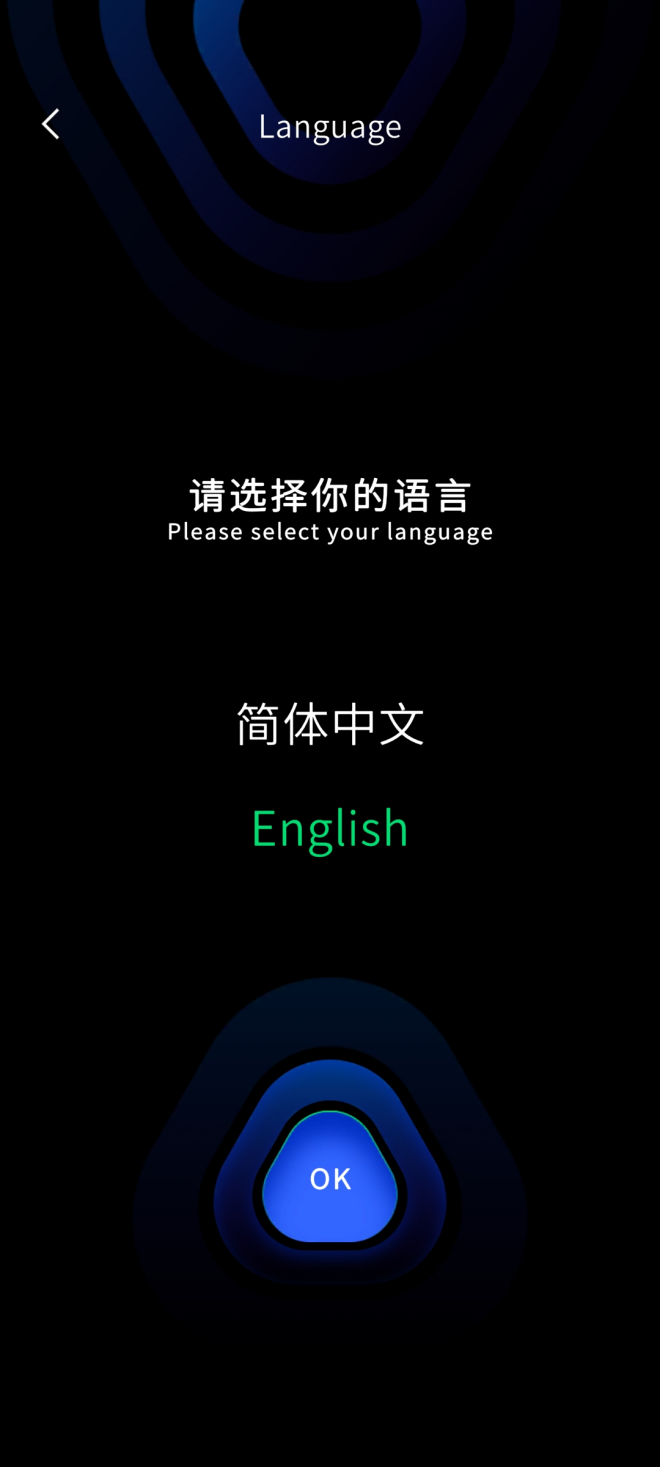Screen dimensions: 660x1467
Task: Choose English as the language
Action: (x=330, y=829)
